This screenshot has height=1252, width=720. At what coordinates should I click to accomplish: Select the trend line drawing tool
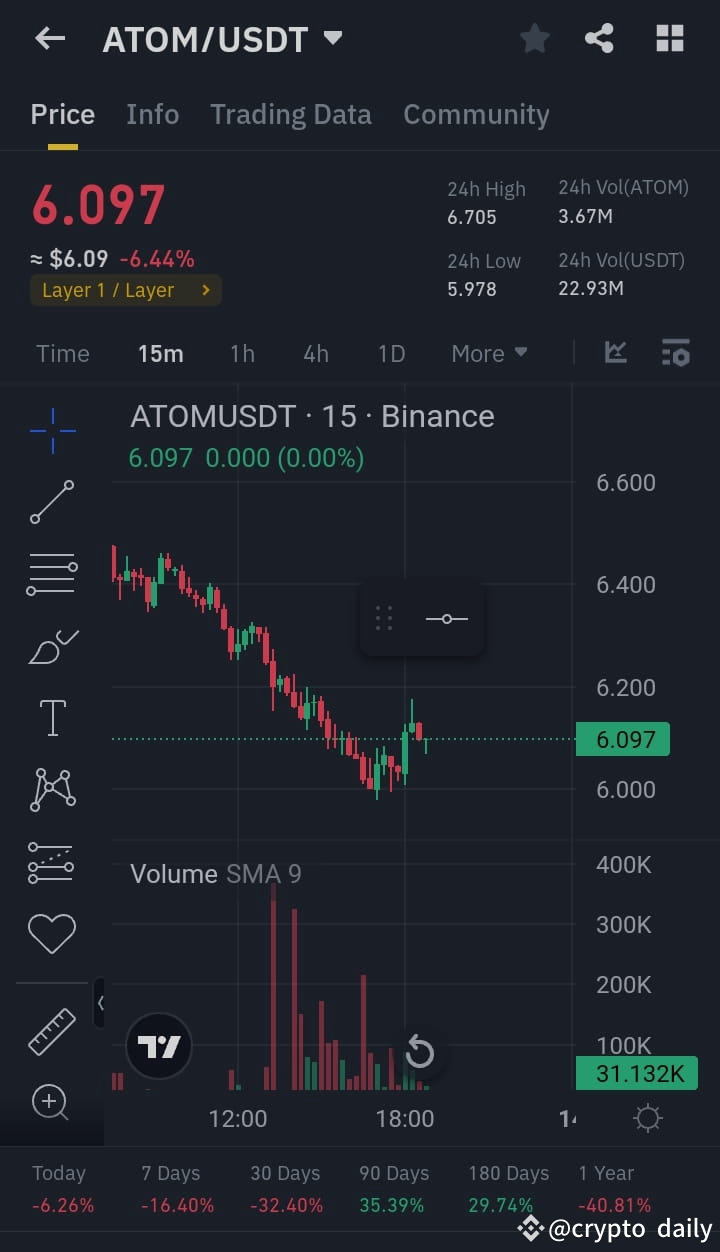[x=52, y=500]
